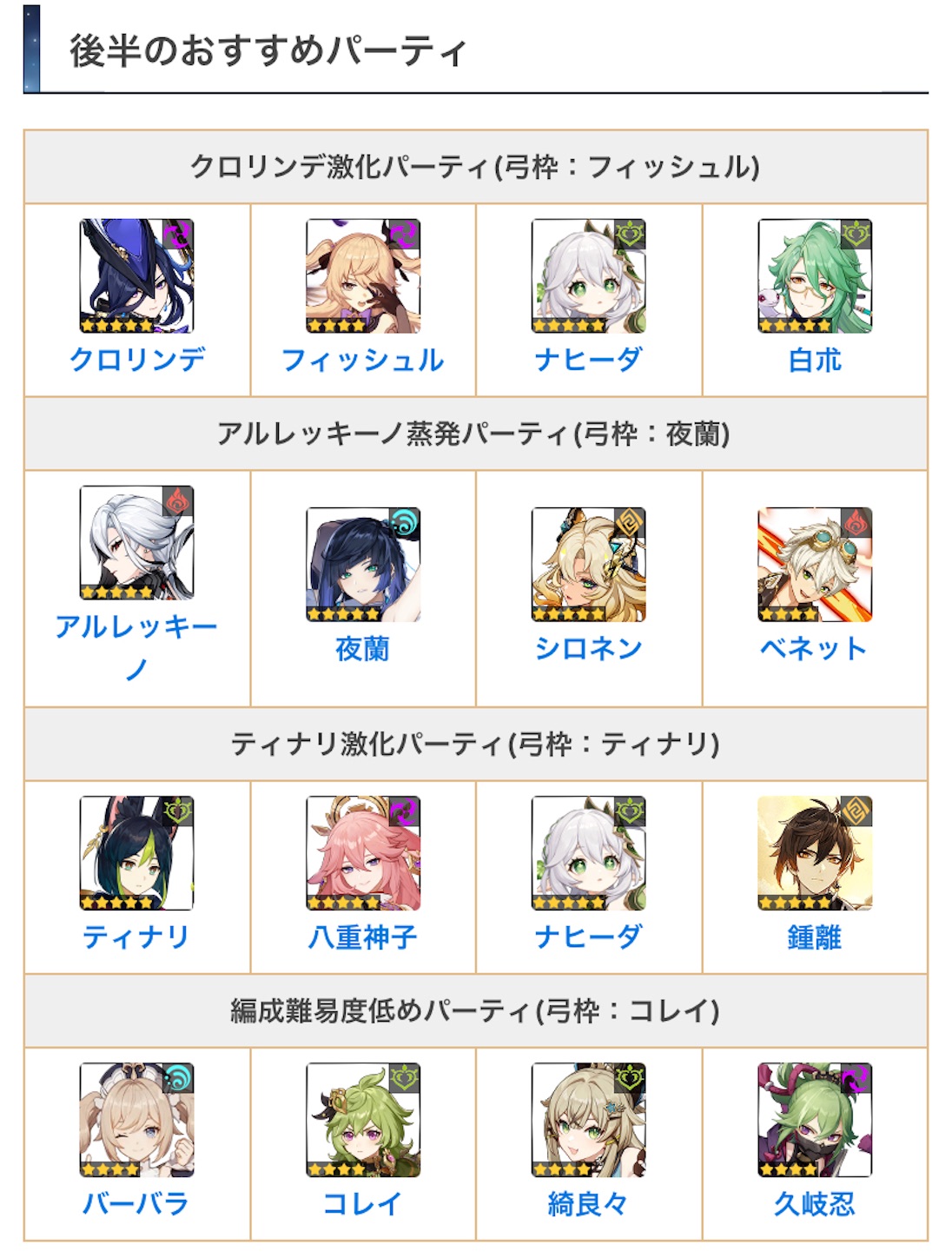Open the 鍾離 character link
This screenshot has height=1258, width=952.
coord(815,937)
